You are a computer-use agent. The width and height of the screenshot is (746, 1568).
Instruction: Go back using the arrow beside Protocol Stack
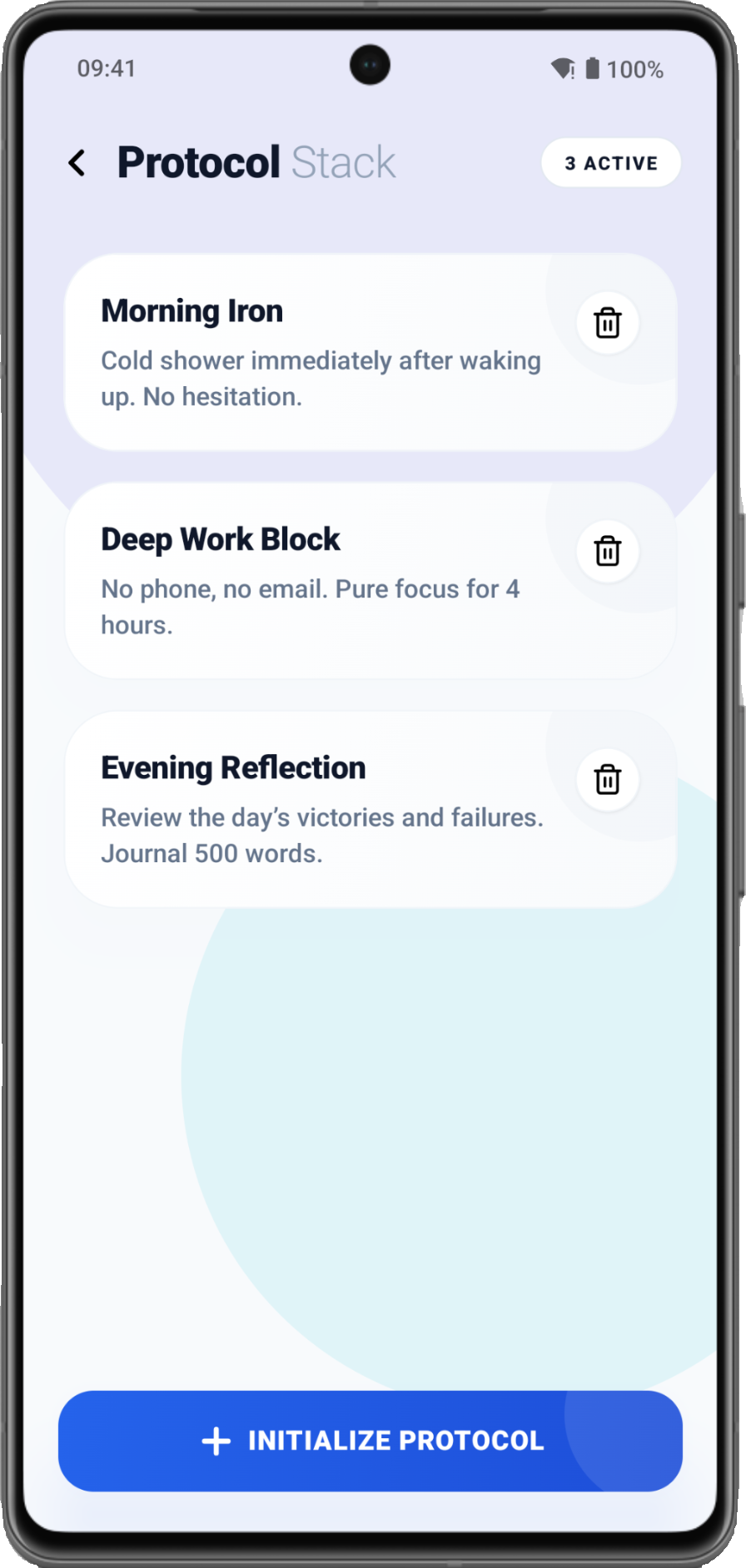coord(77,163)
